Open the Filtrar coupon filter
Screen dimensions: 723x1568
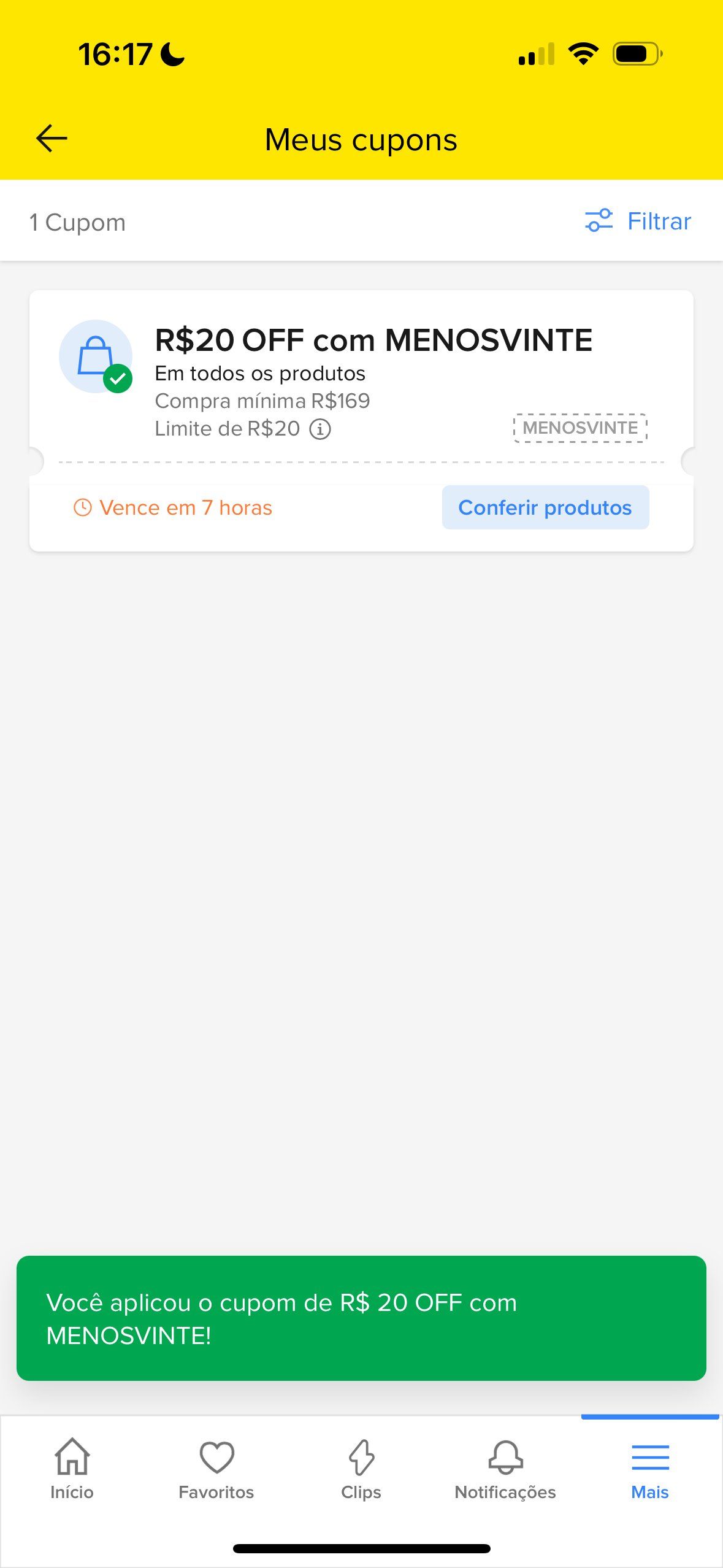638,221
